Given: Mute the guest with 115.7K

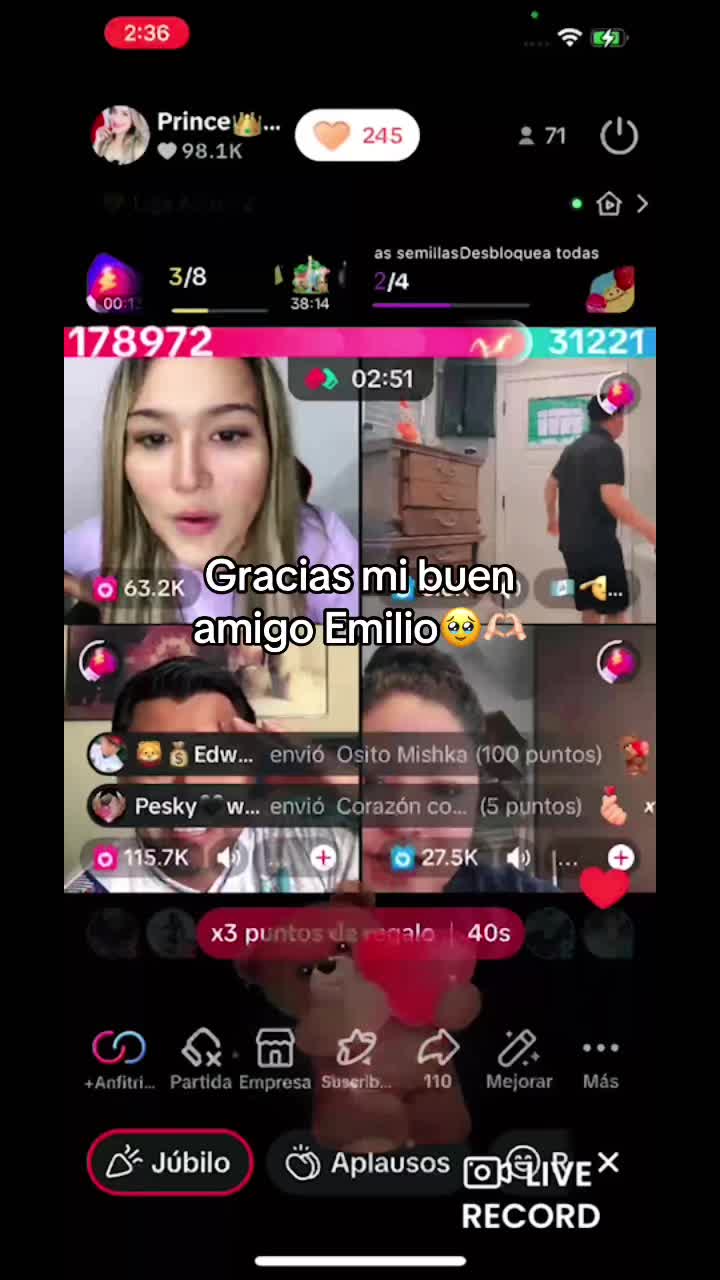Looking at the screenshot, I should (229, 858).
